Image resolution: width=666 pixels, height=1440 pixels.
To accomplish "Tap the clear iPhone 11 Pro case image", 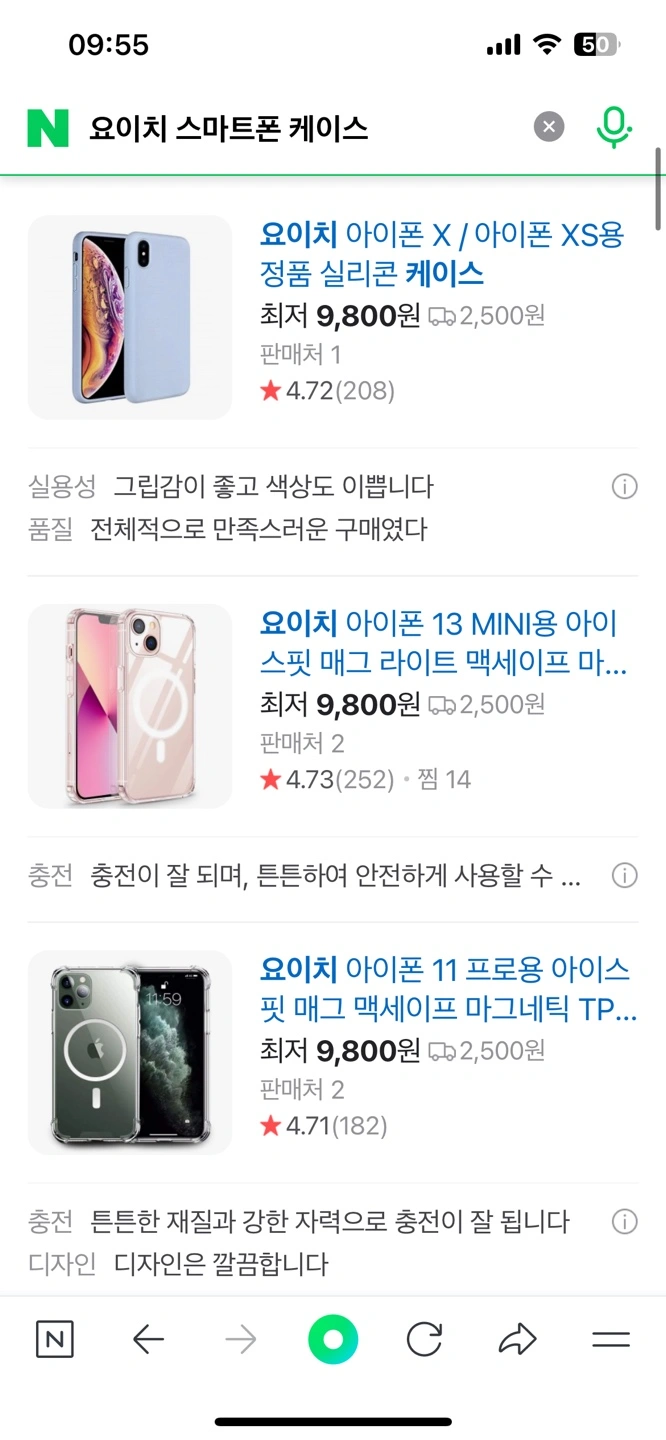I will 130,1052.
